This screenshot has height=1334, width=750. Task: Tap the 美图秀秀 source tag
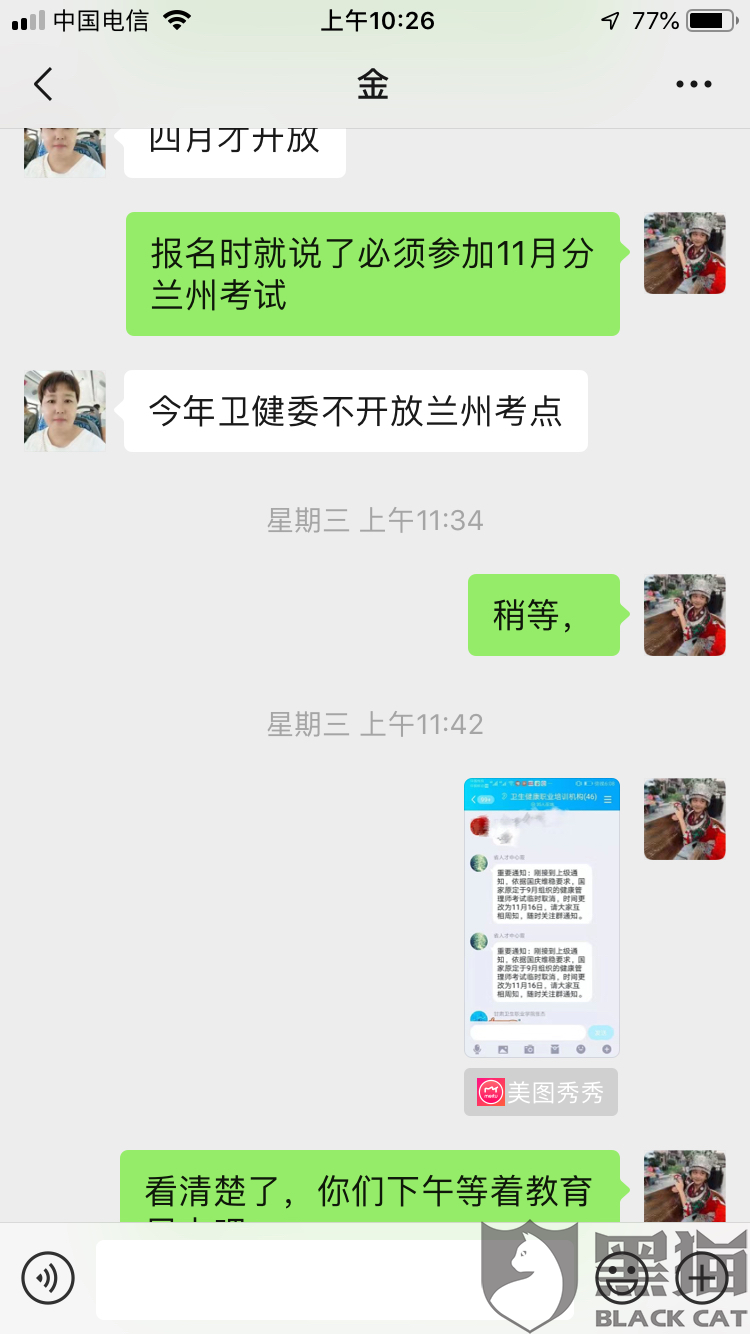[541, 1092]
